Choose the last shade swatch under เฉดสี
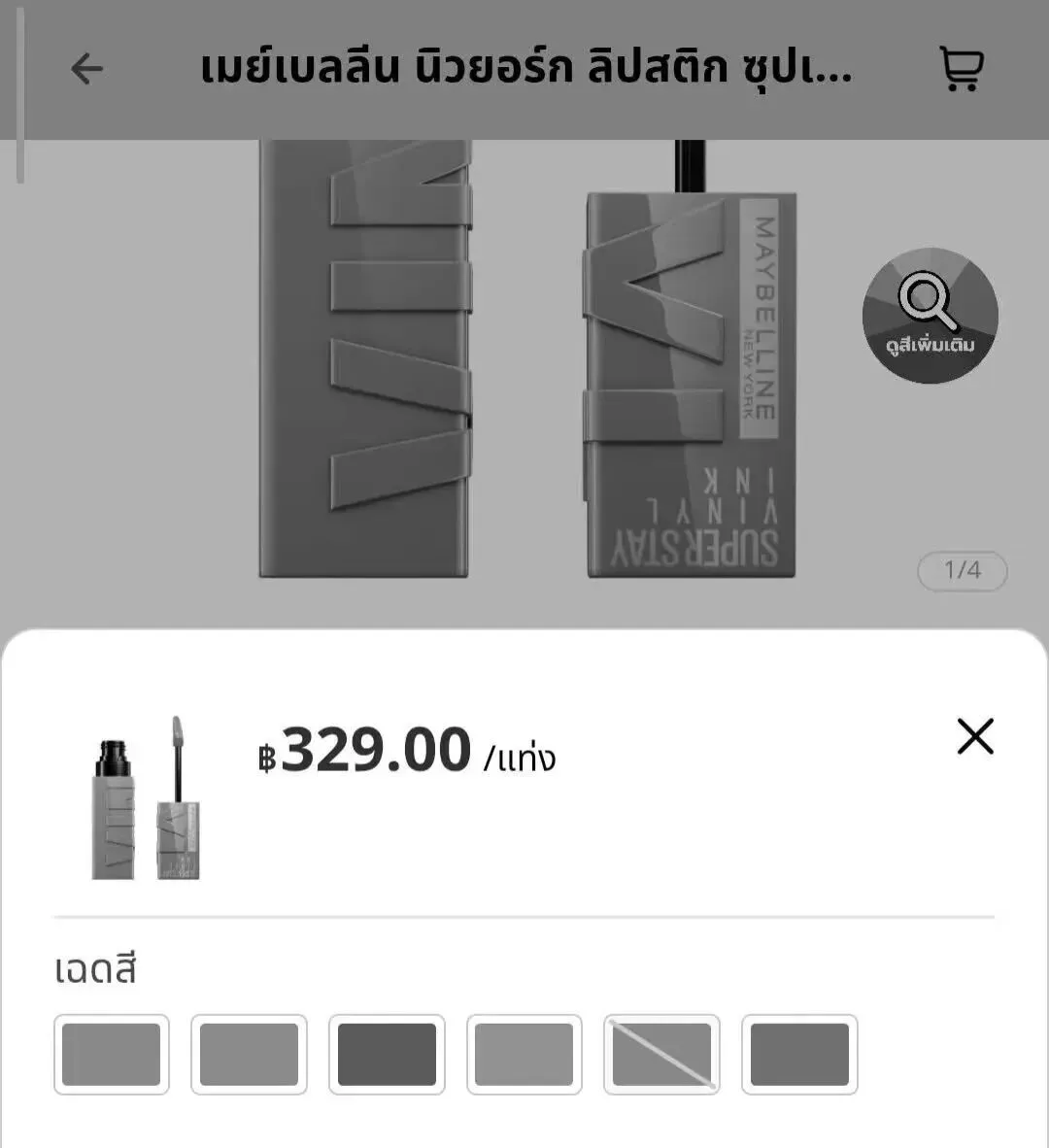The image size is (1049, 1148). point(799,1055)
